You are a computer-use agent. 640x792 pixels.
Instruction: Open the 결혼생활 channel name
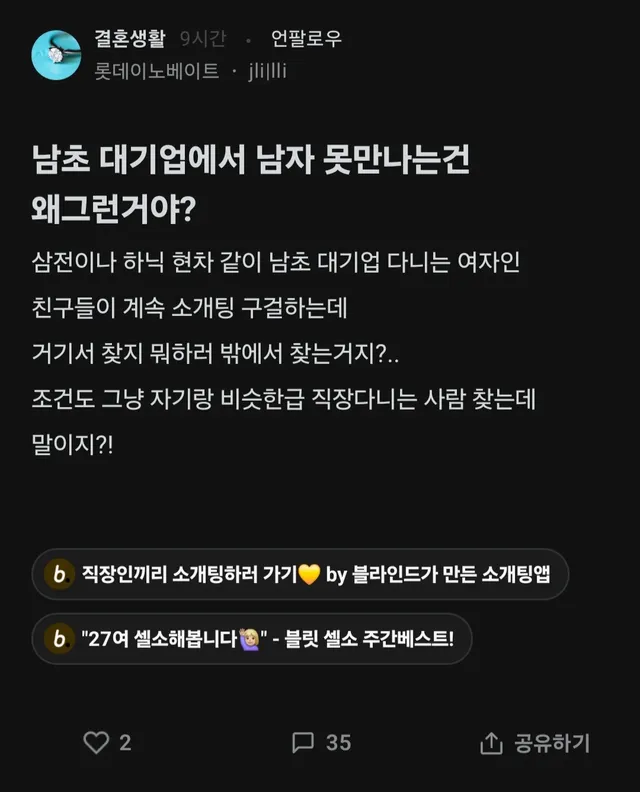tap(130, 38)
